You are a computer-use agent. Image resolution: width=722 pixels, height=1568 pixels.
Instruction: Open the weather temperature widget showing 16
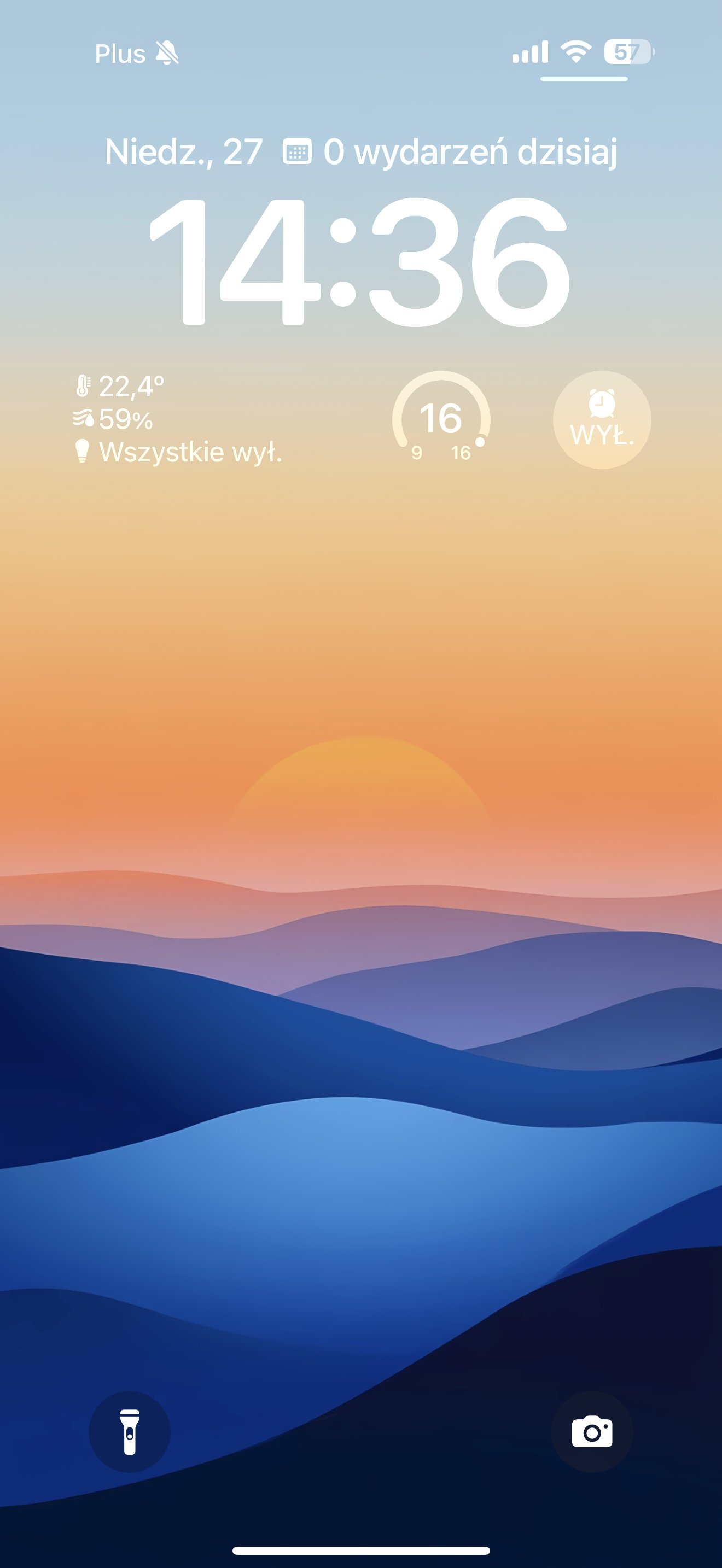[441, 419]
